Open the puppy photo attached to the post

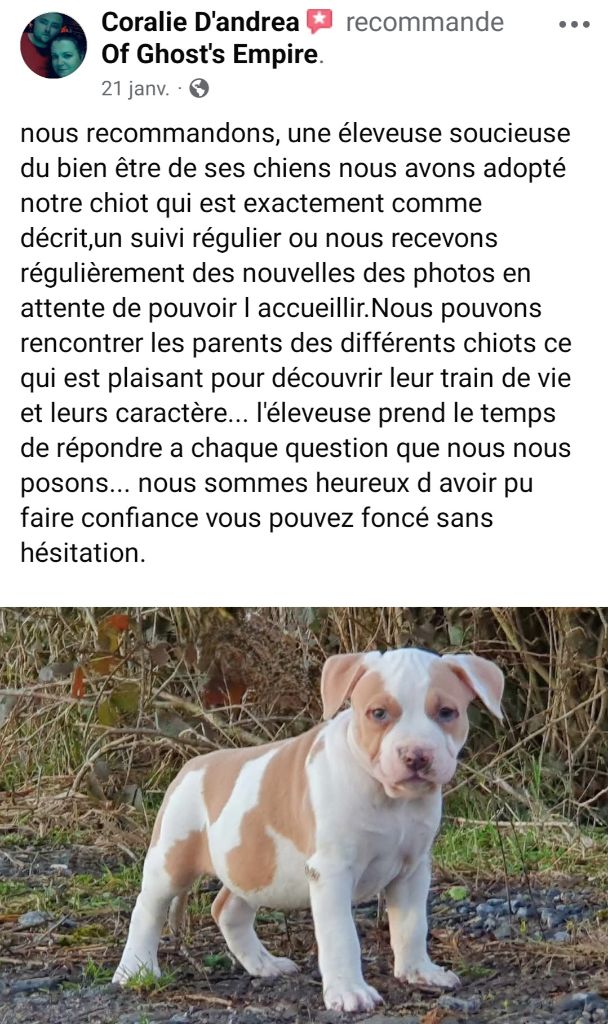click(304, 815)
